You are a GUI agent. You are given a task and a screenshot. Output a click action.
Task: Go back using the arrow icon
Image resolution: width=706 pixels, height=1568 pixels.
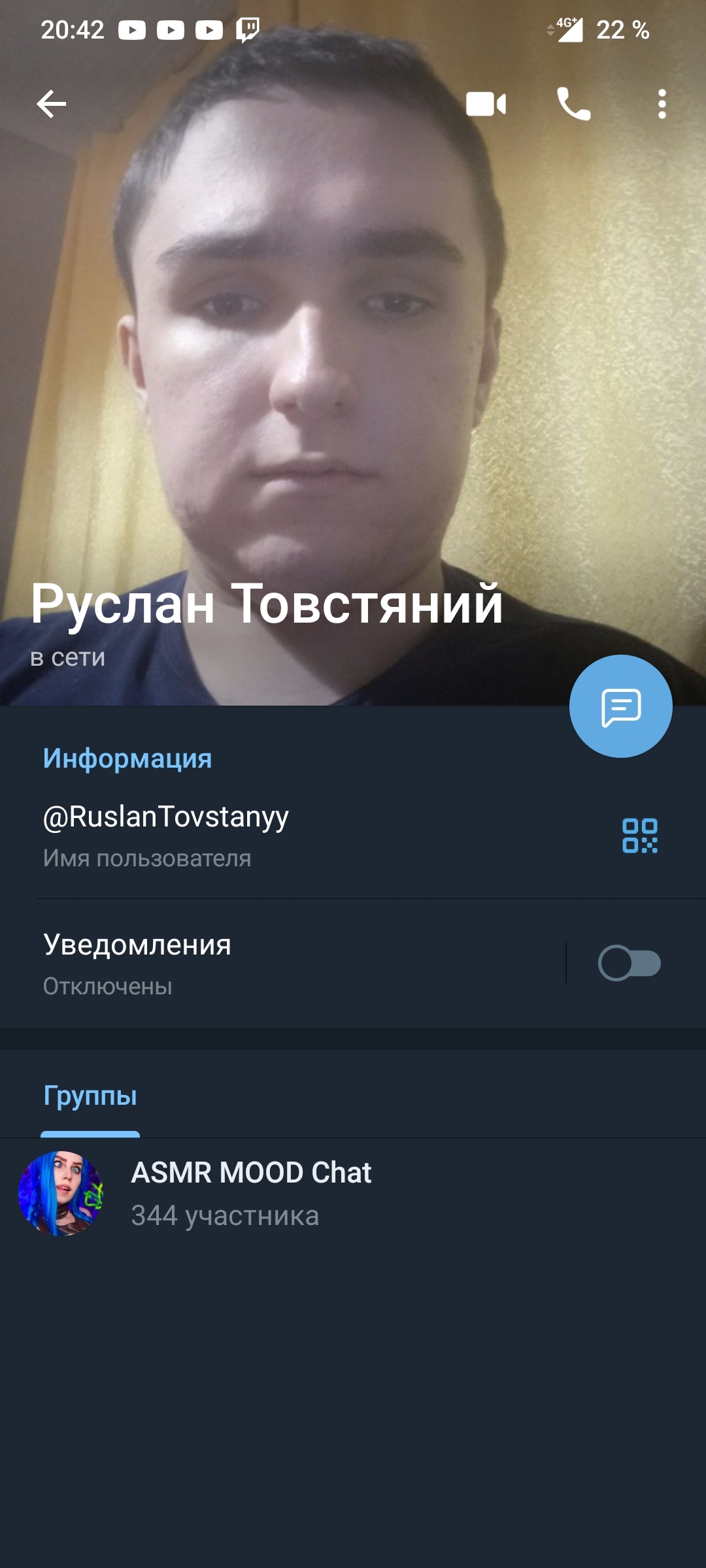51,104
